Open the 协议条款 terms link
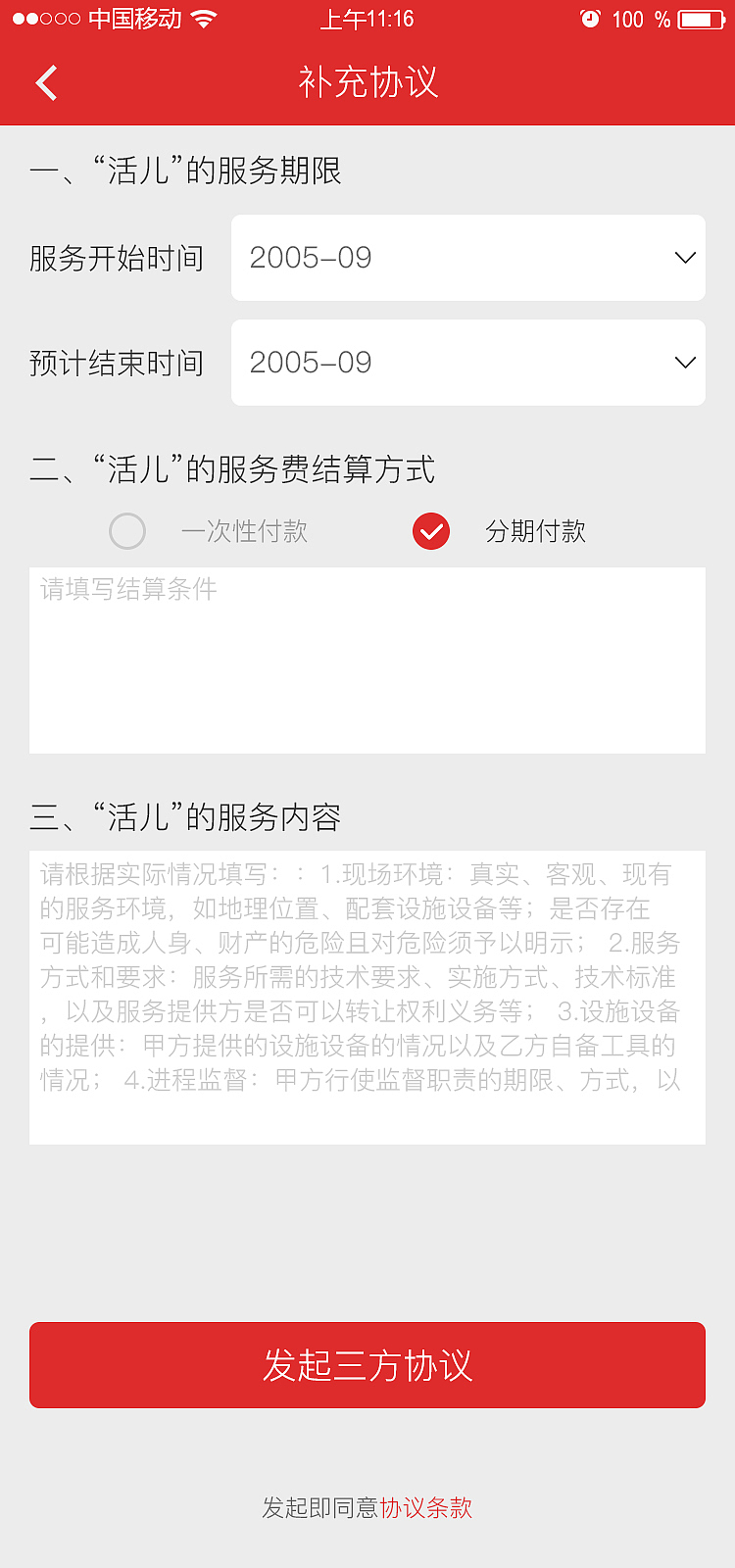 426,1508
